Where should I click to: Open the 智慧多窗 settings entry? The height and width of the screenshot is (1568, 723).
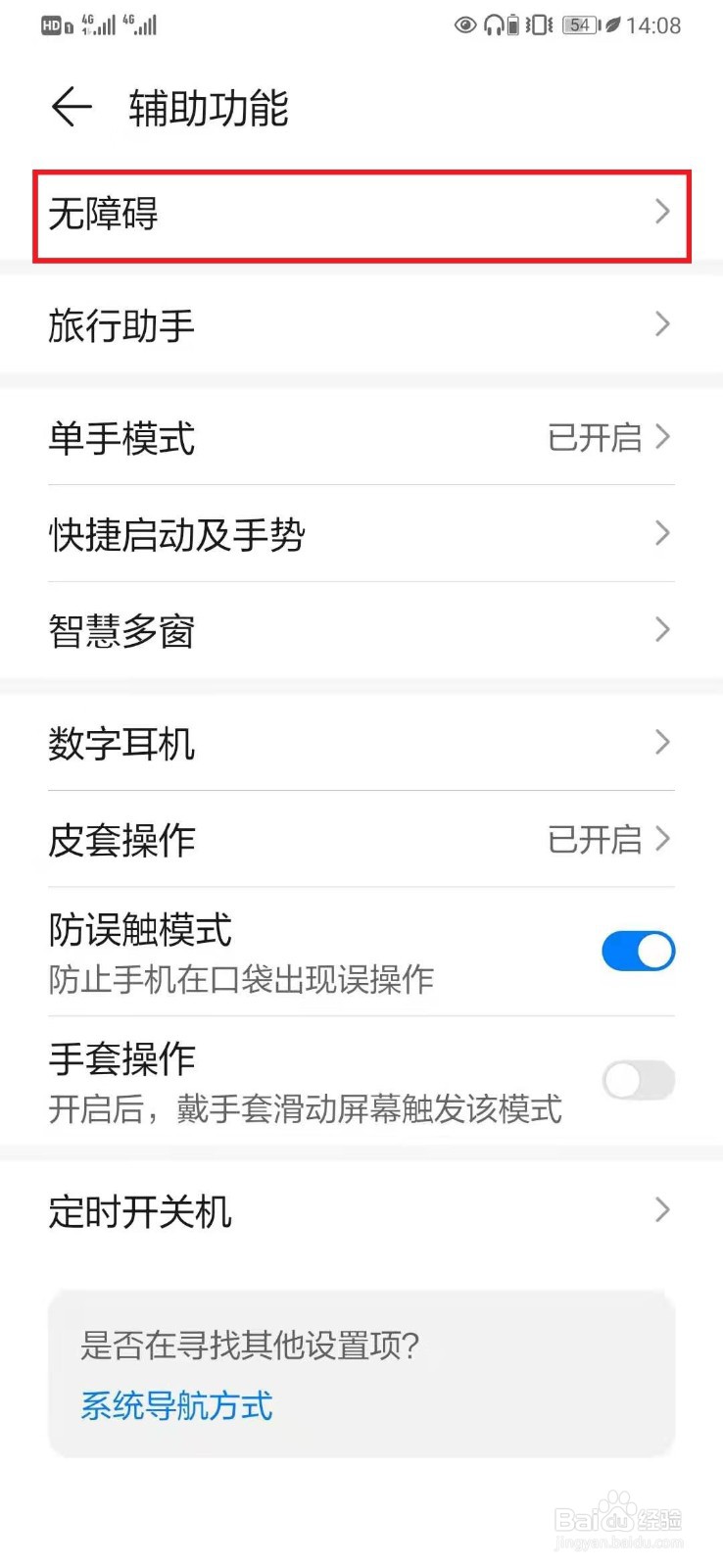361,630
